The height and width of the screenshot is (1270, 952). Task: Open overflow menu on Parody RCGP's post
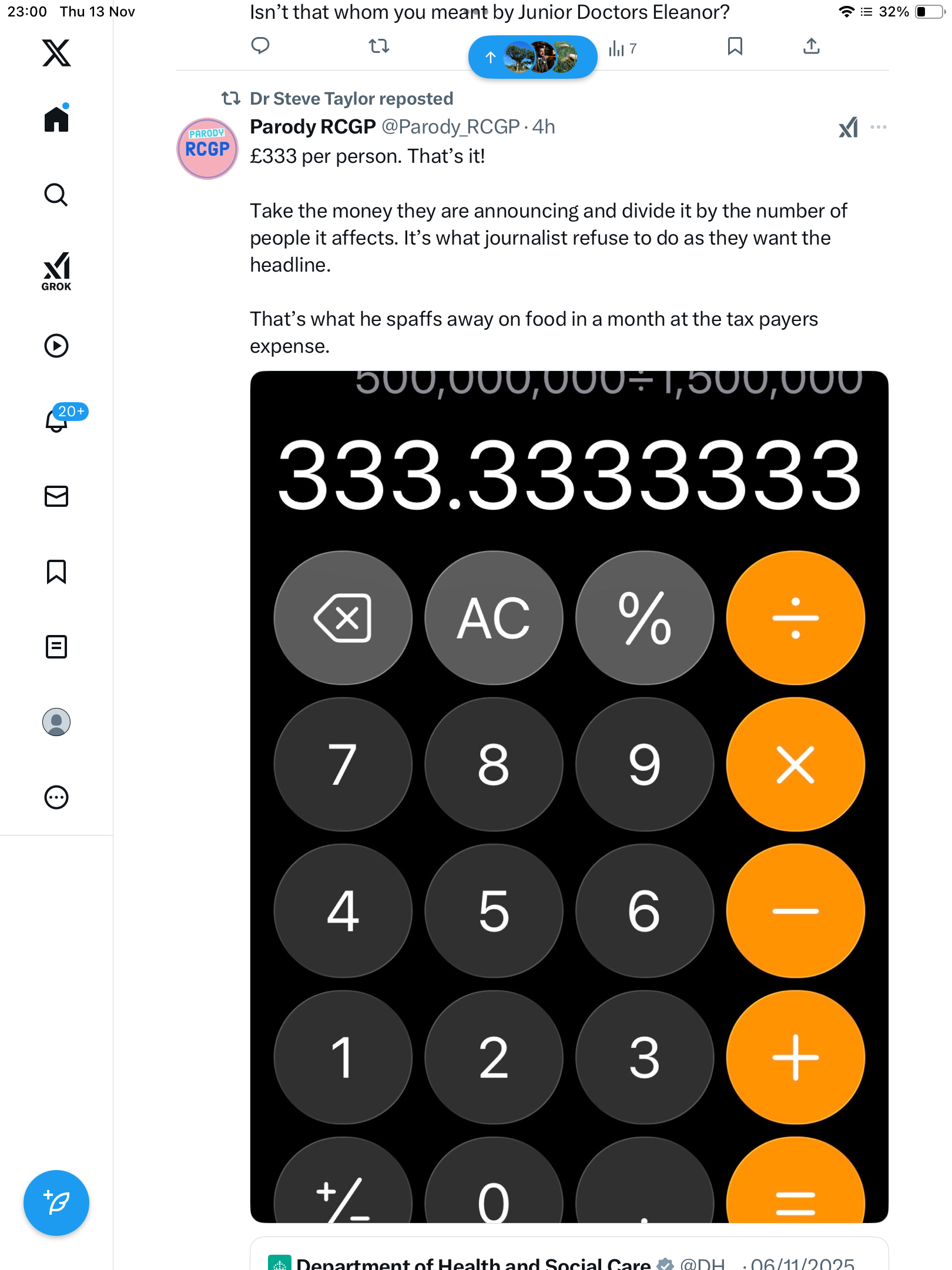[879, 127]
